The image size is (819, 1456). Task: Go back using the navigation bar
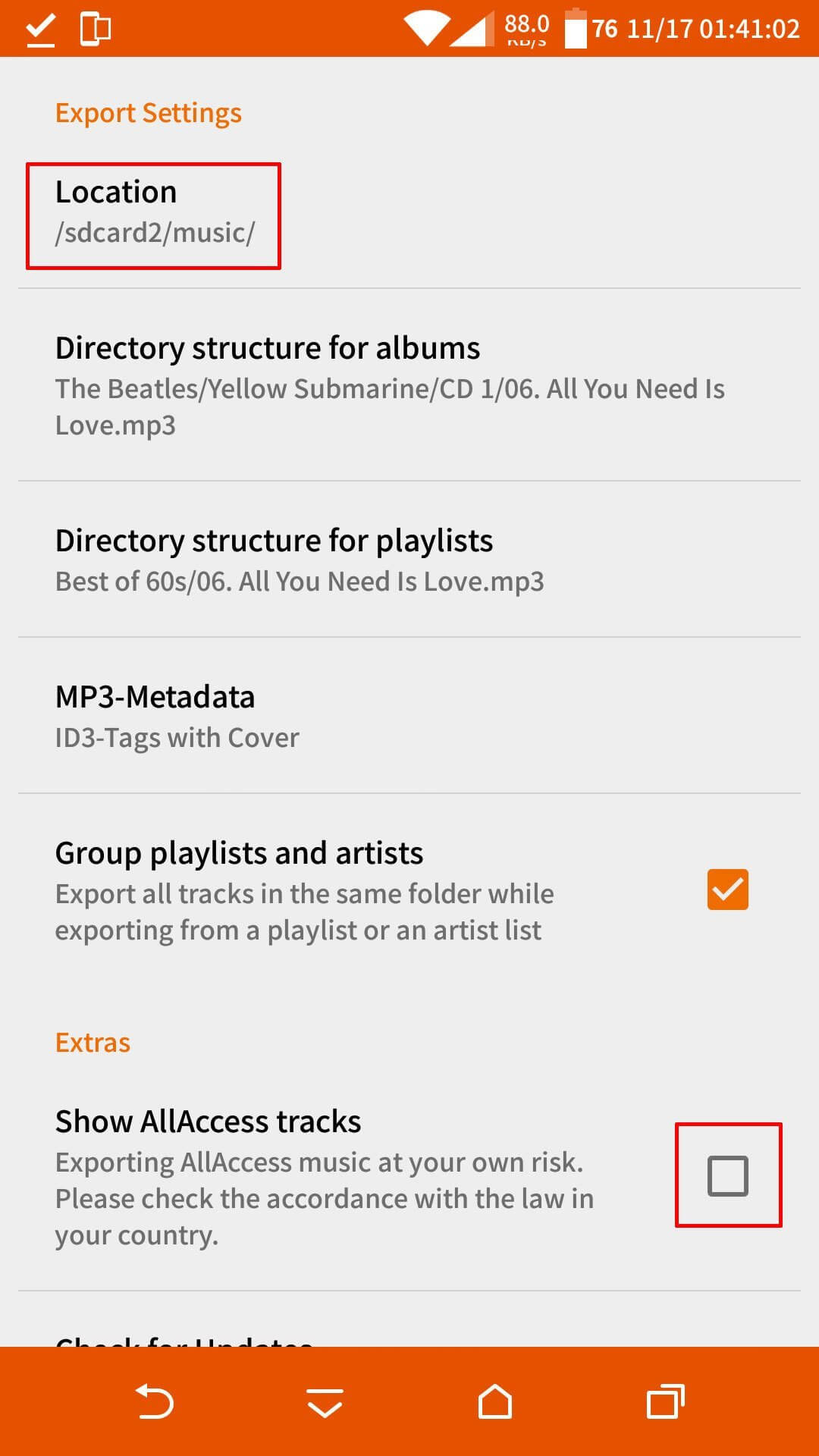pyautogui.click(x=155, y=1401)
